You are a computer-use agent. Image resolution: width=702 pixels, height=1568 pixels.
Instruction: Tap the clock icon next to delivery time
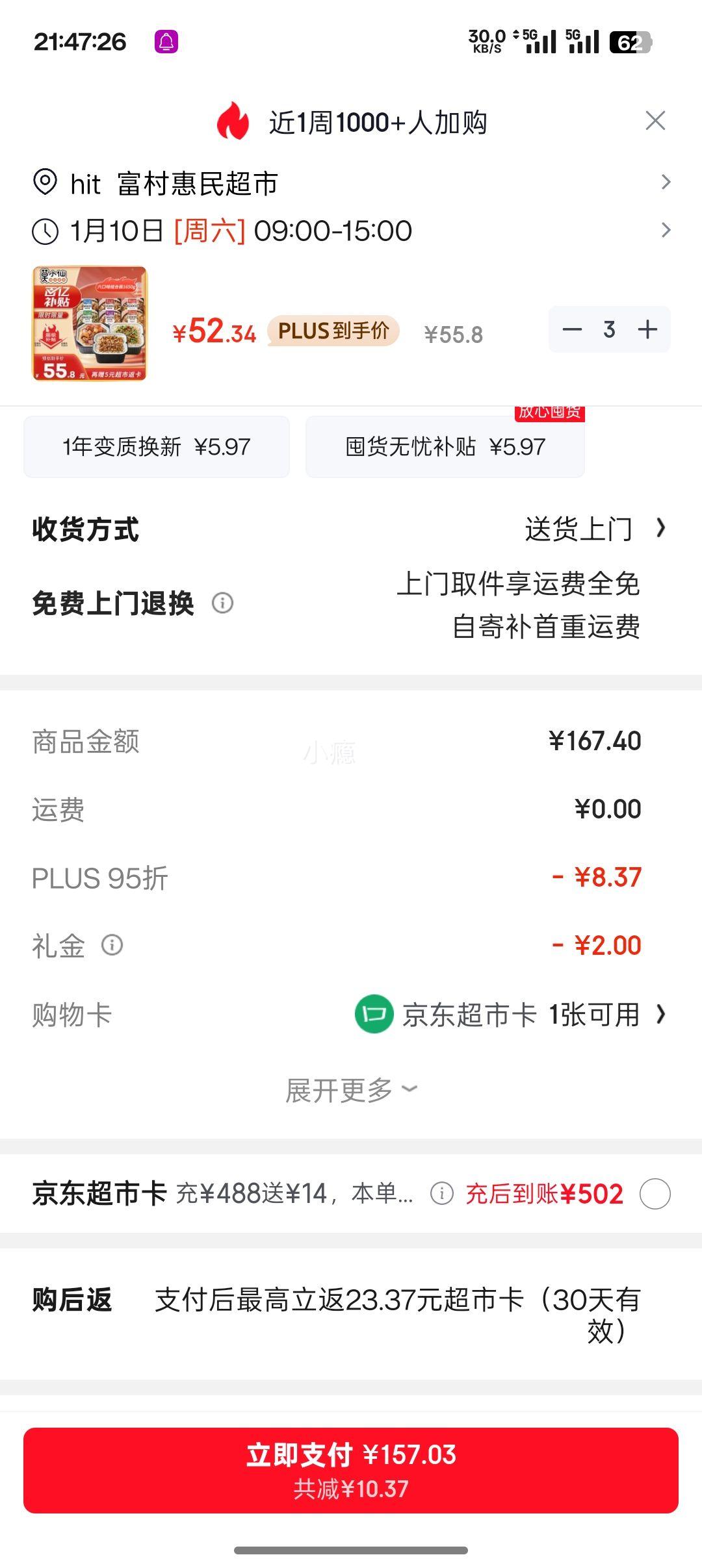(x=44, y=231)
